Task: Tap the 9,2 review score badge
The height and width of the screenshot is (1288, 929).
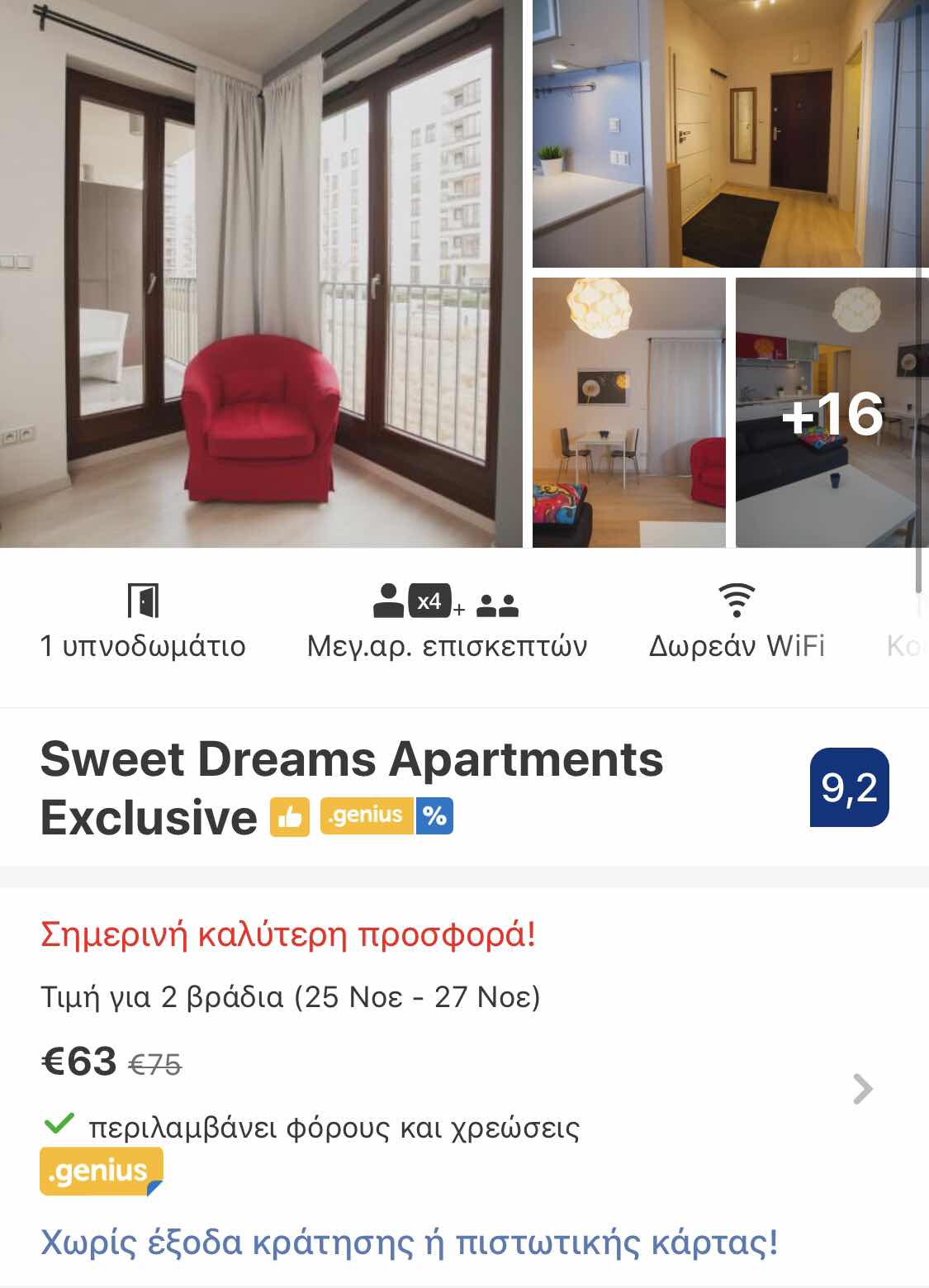Action: (849, 787)
